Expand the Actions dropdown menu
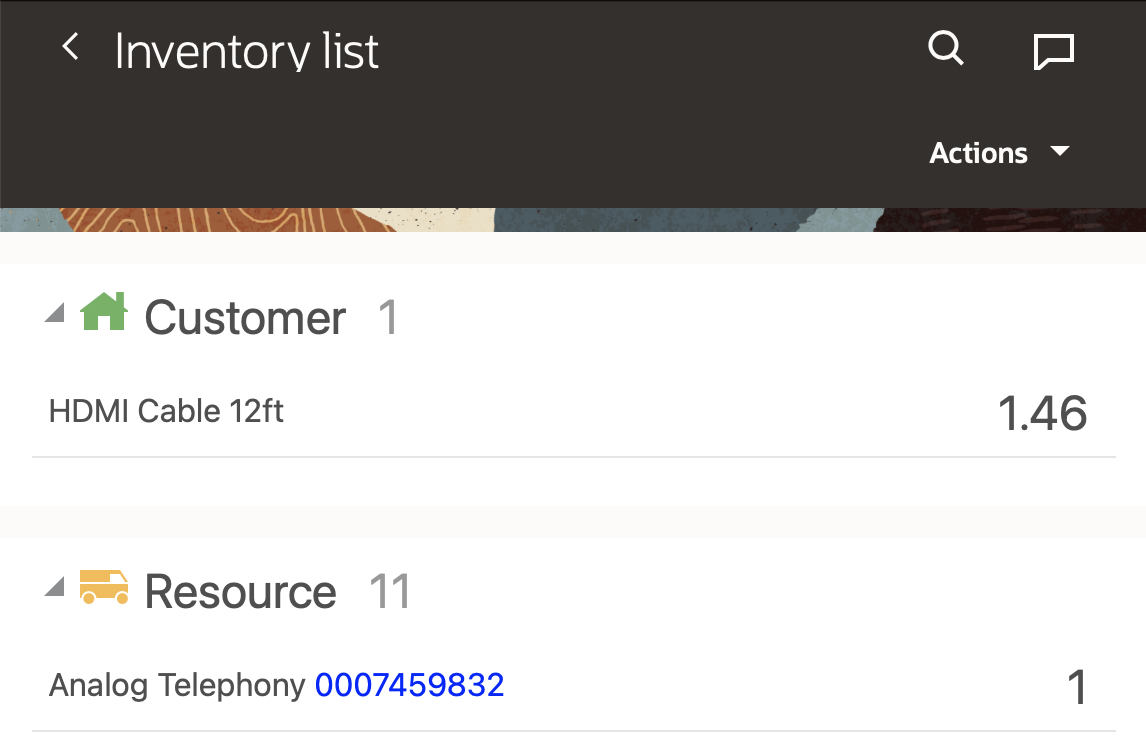The height and width of the screenshot is (744, 1146). [999, 153]
